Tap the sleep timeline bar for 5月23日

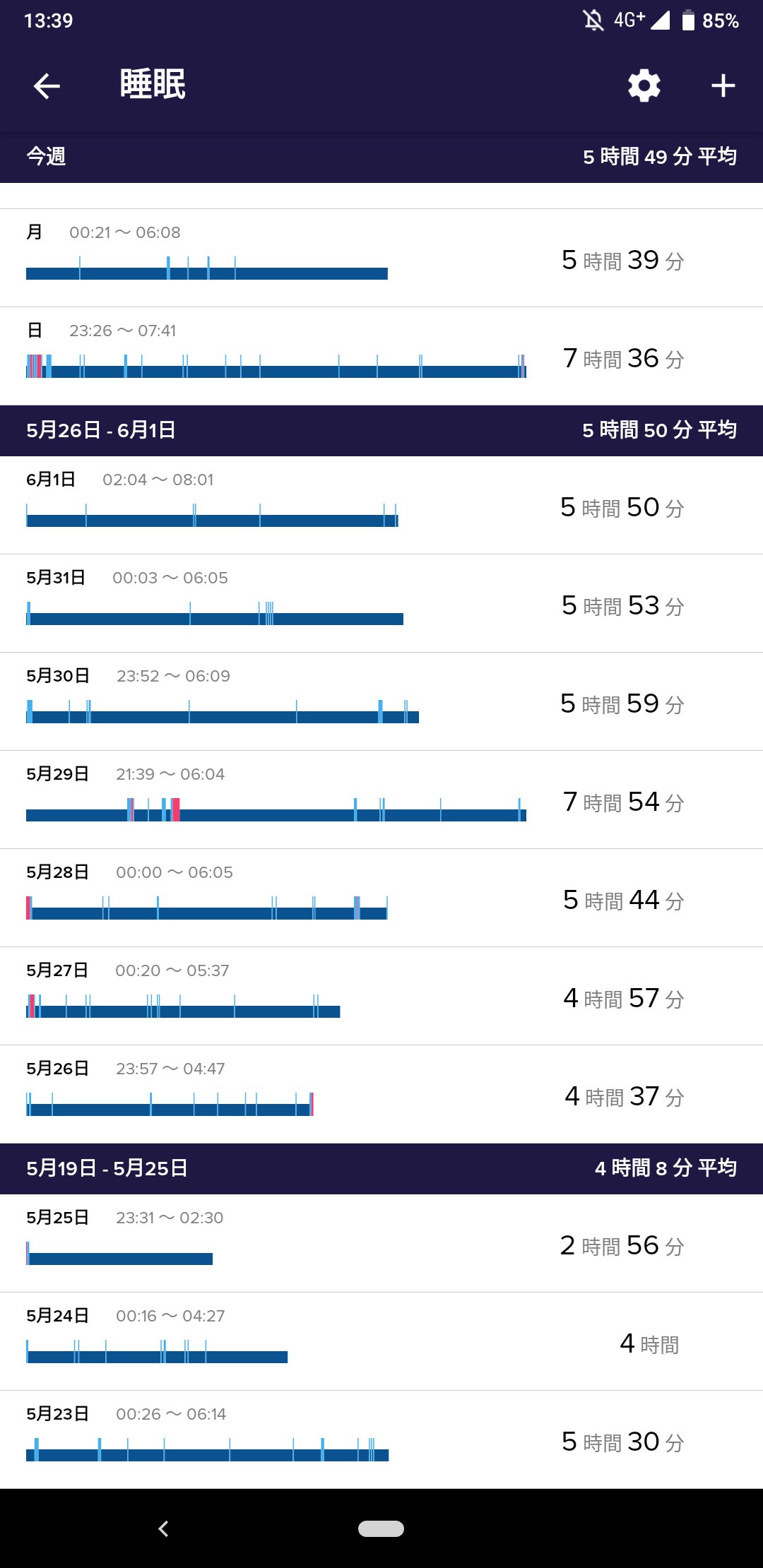pyautogui.click(x=207, y=1449)
